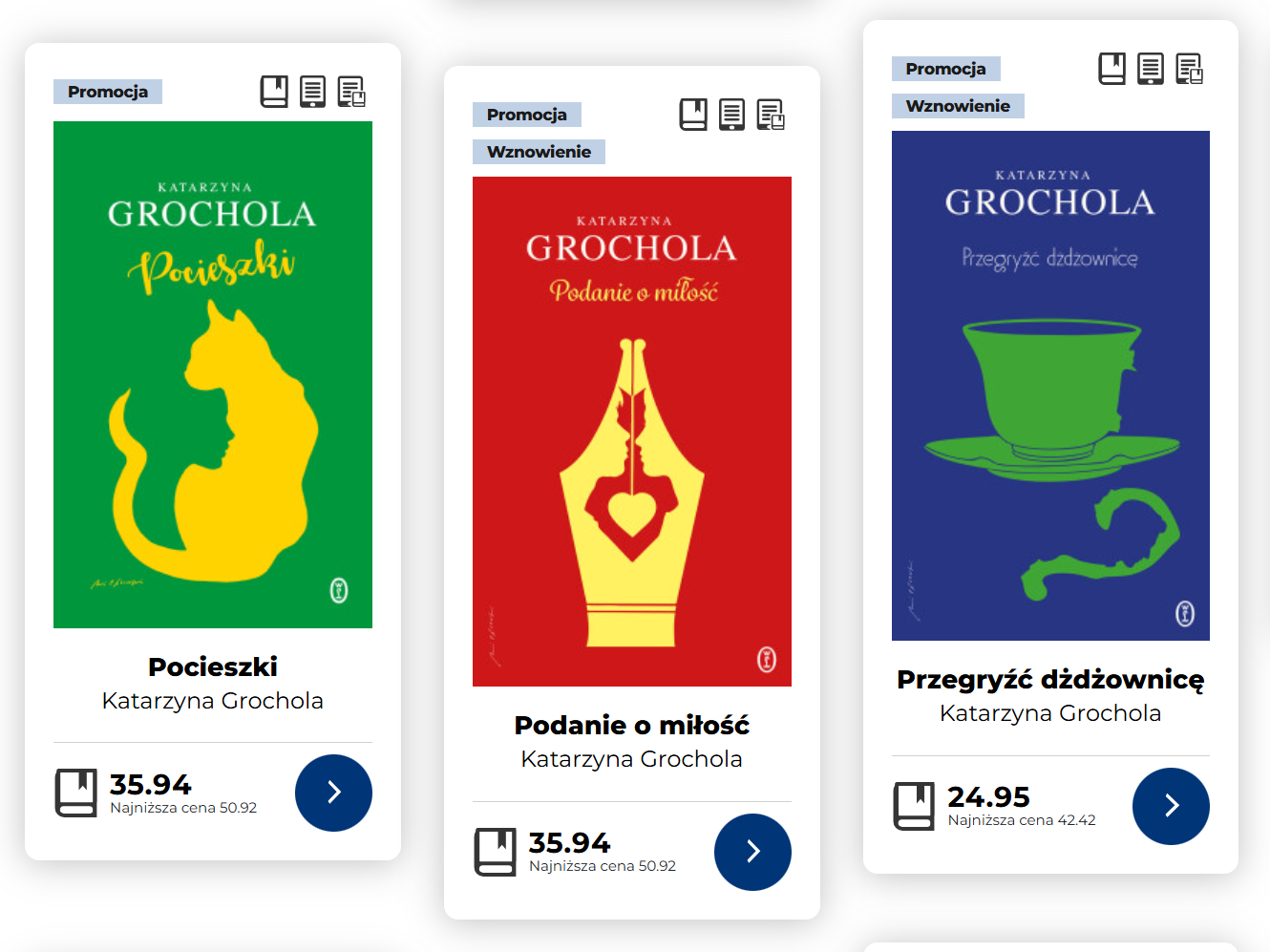Tap the arrow button on Pocieszki card
The image size is (1270, 952).
click(x=333, y=793)
